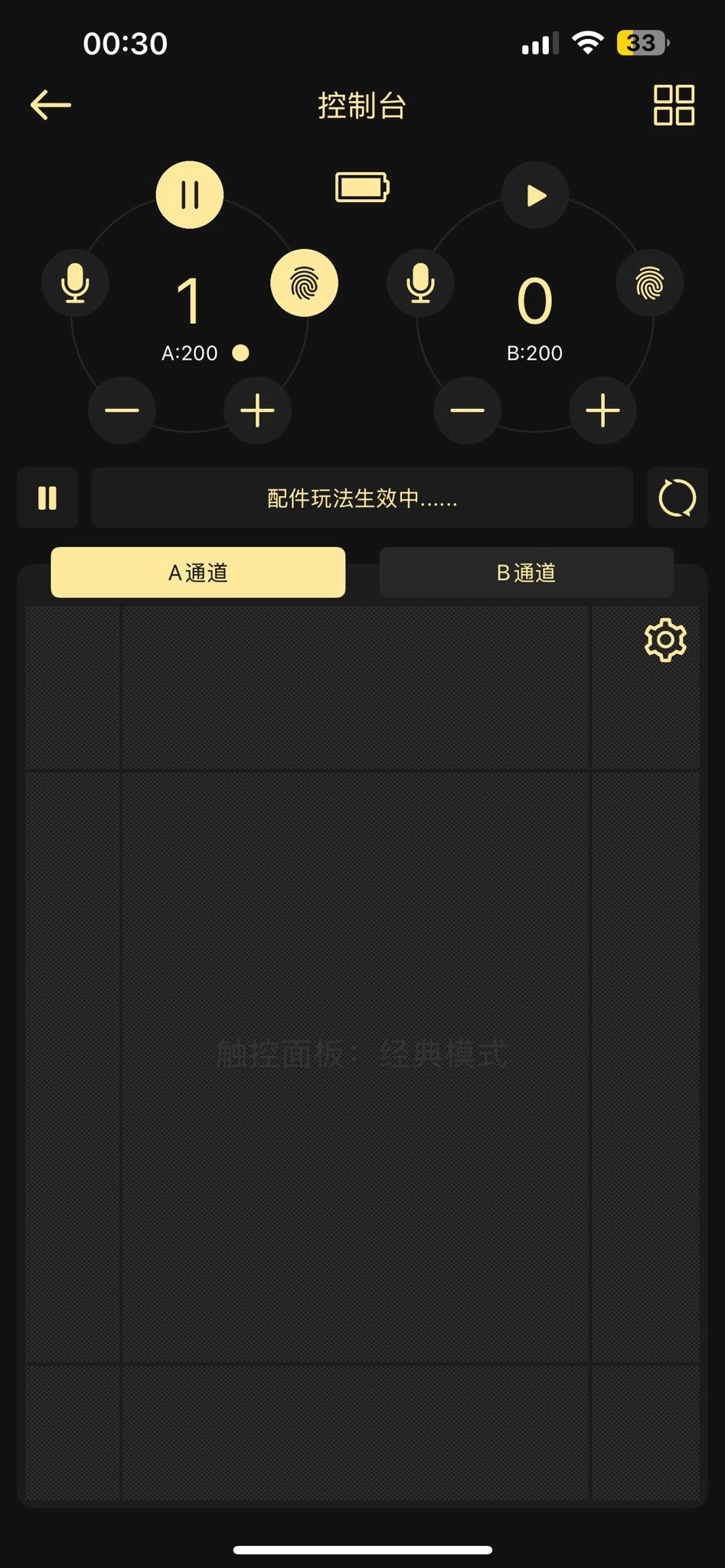Screen dimensions: 725x1568
Task: Toggle fingerprint touch mode for channel A
Action: (304, 283)
